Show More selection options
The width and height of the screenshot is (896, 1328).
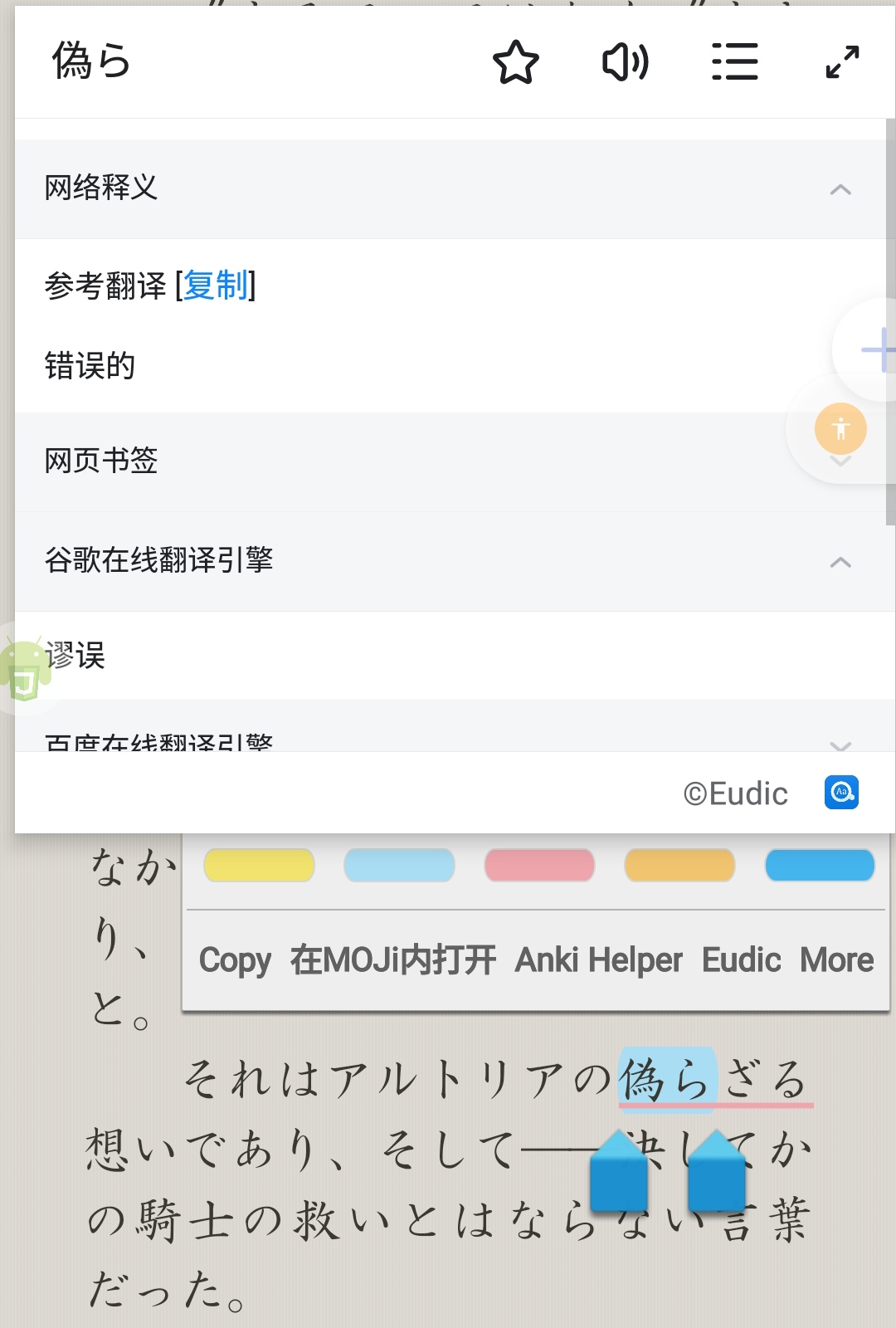click(x=836, y=960)
